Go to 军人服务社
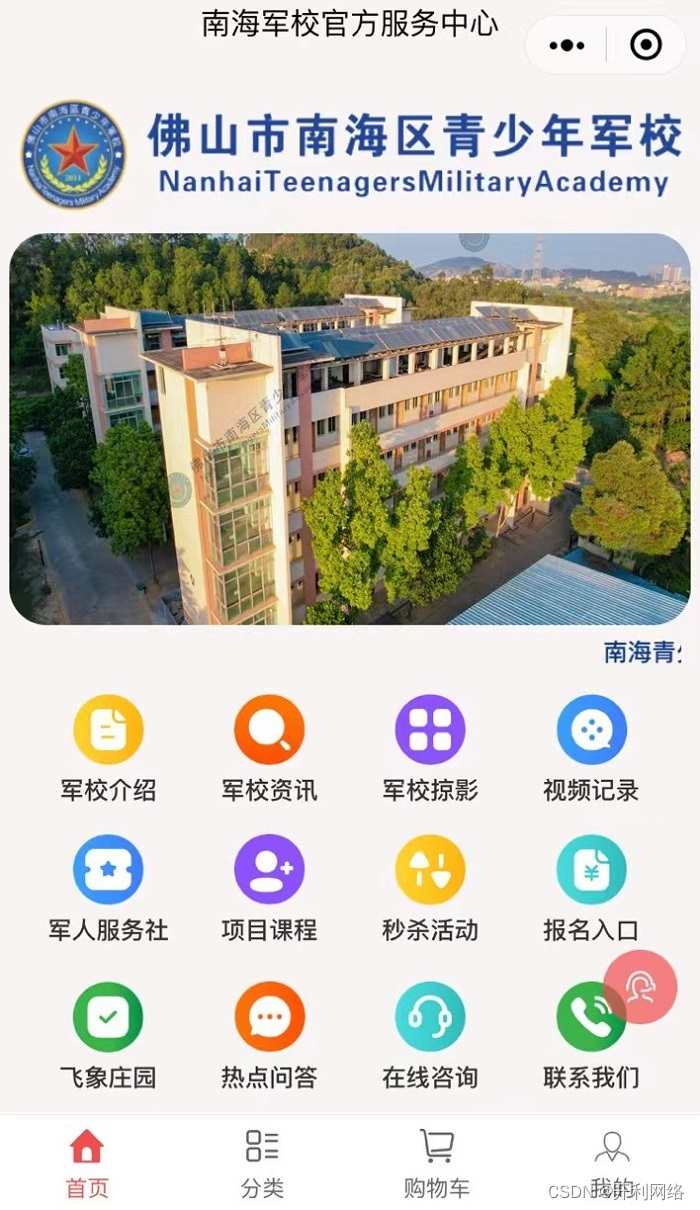The width and height of the screenshot is (700, 1210). point(108,870)
